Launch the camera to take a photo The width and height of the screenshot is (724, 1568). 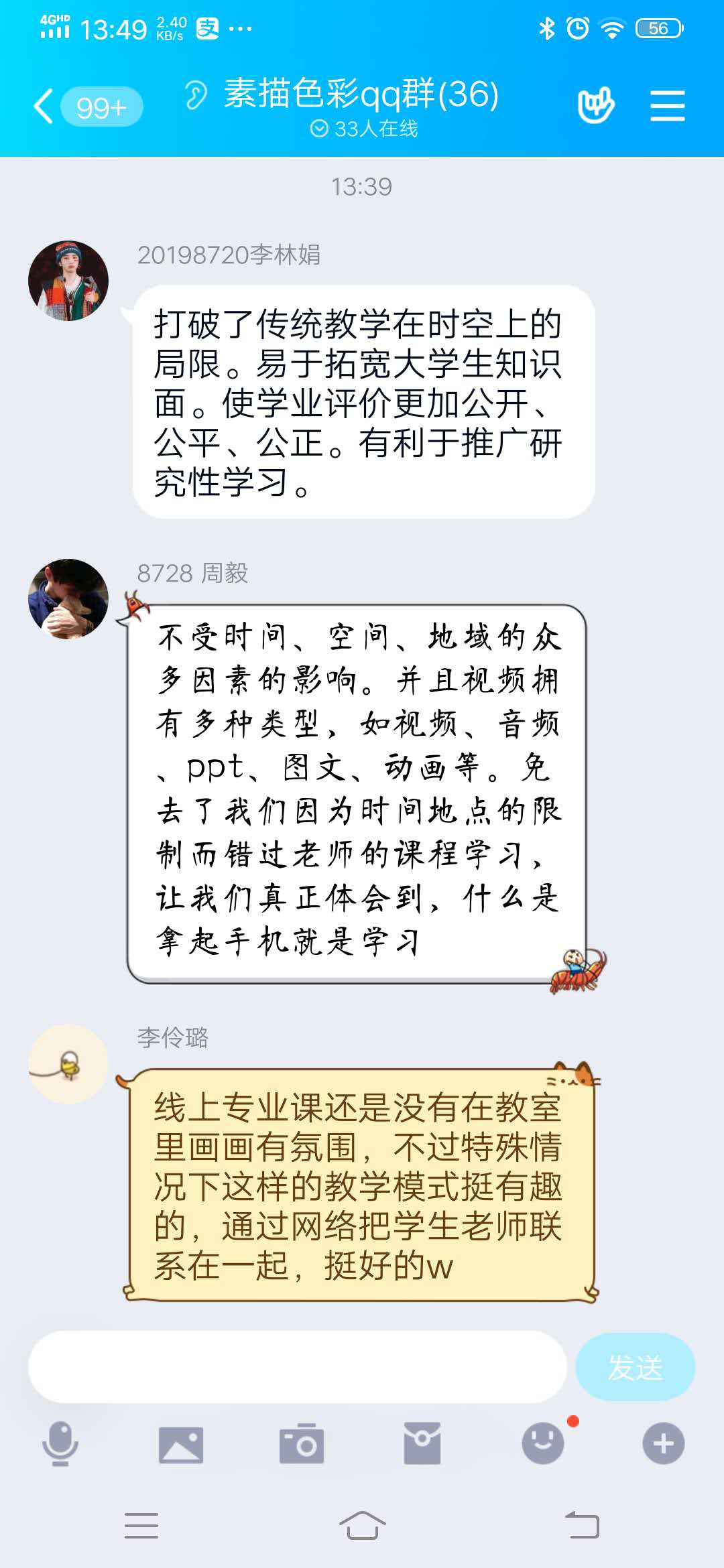point(302,1443)
